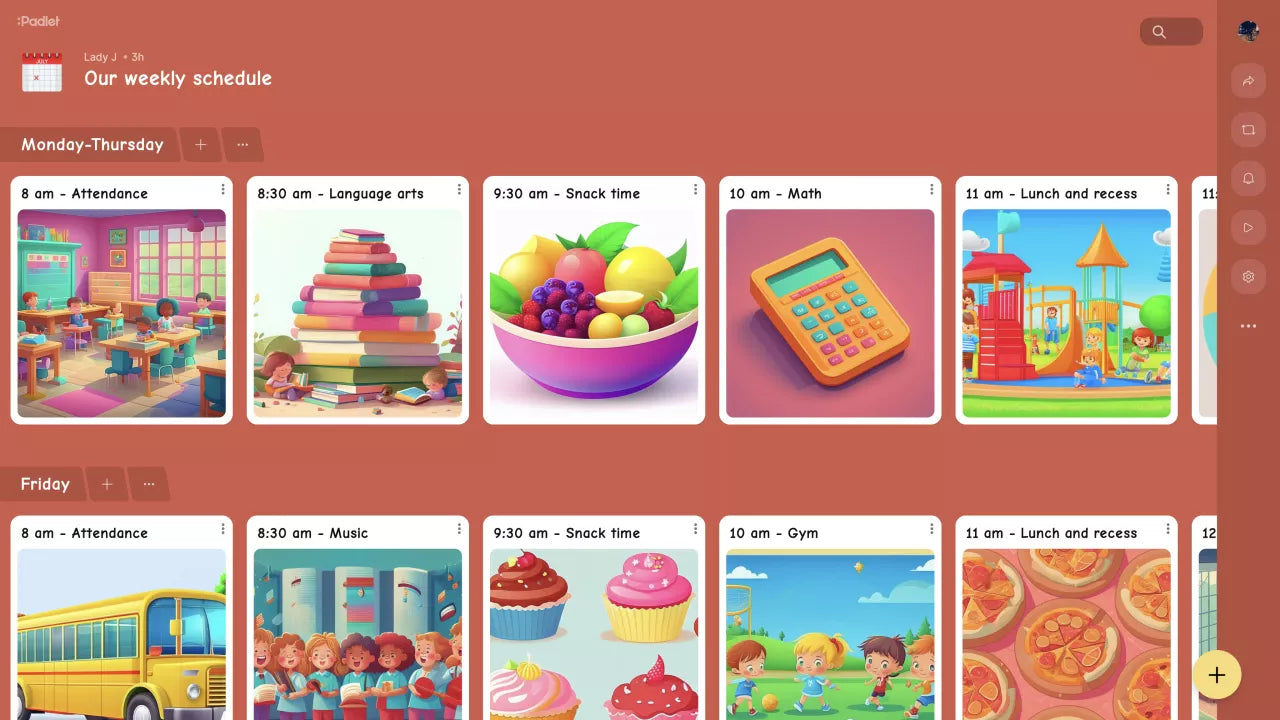The width and height of the screenshot is (1280, 720).
Task: Start the slideshow play icon
Action: [1248, 227]
